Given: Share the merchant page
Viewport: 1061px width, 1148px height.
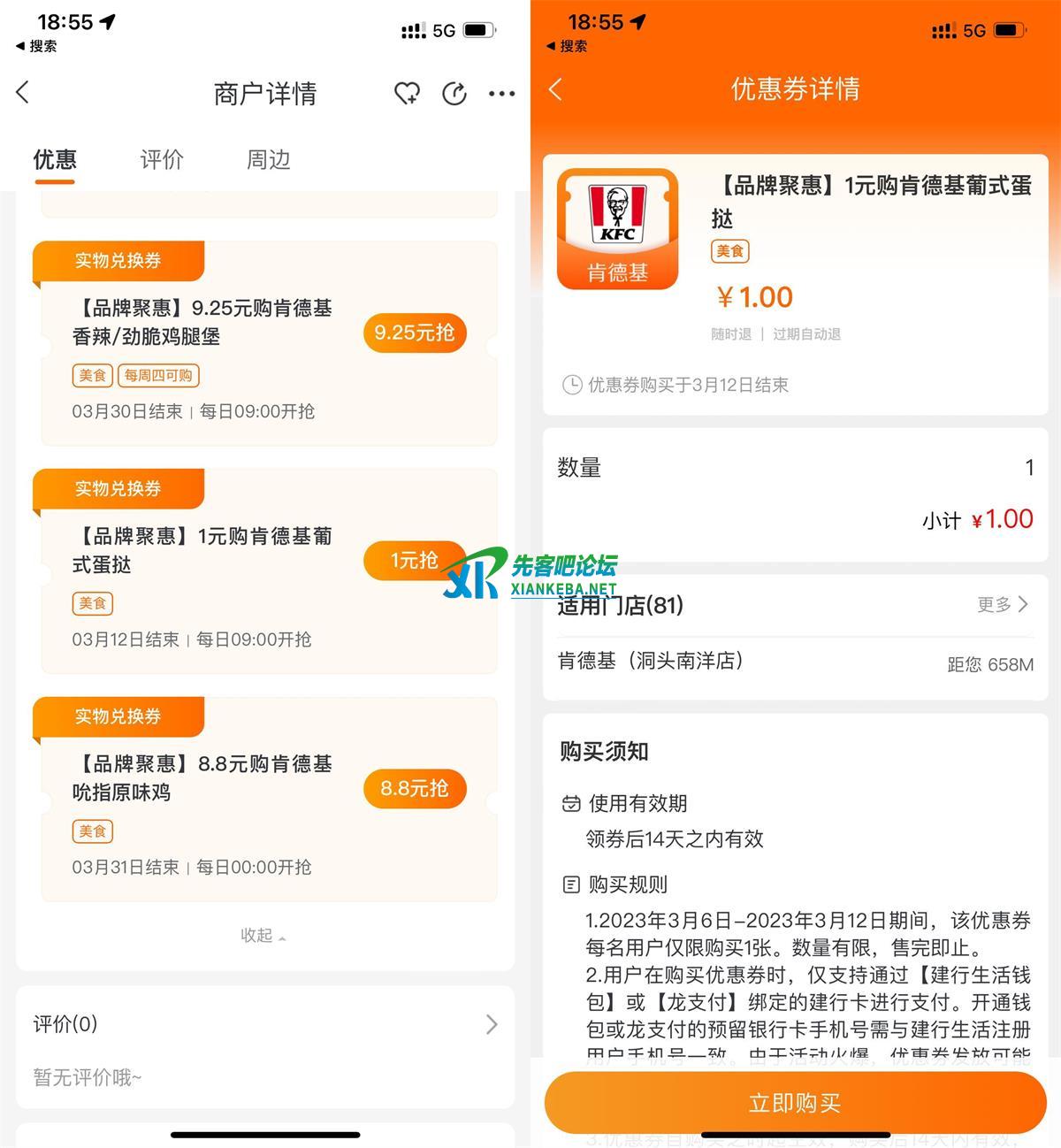Looking at the screenshot, I should pos(454,93).
